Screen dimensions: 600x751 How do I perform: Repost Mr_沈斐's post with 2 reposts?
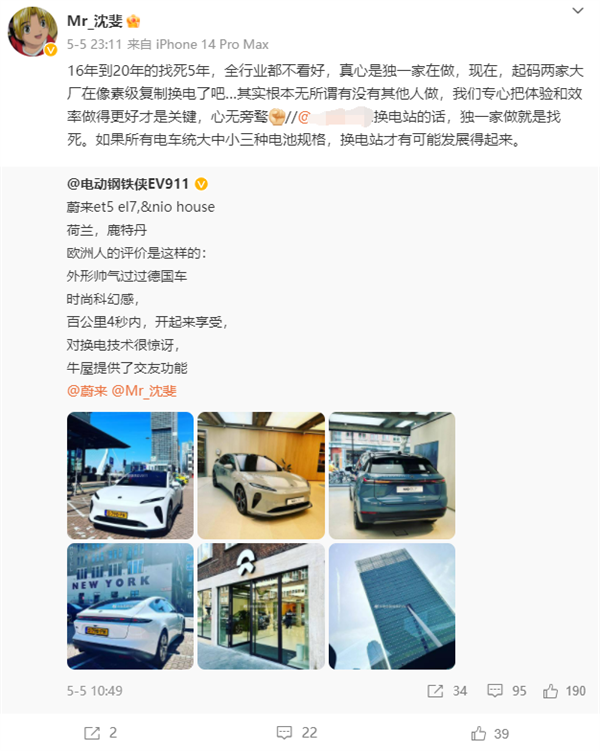click(101, 732)
